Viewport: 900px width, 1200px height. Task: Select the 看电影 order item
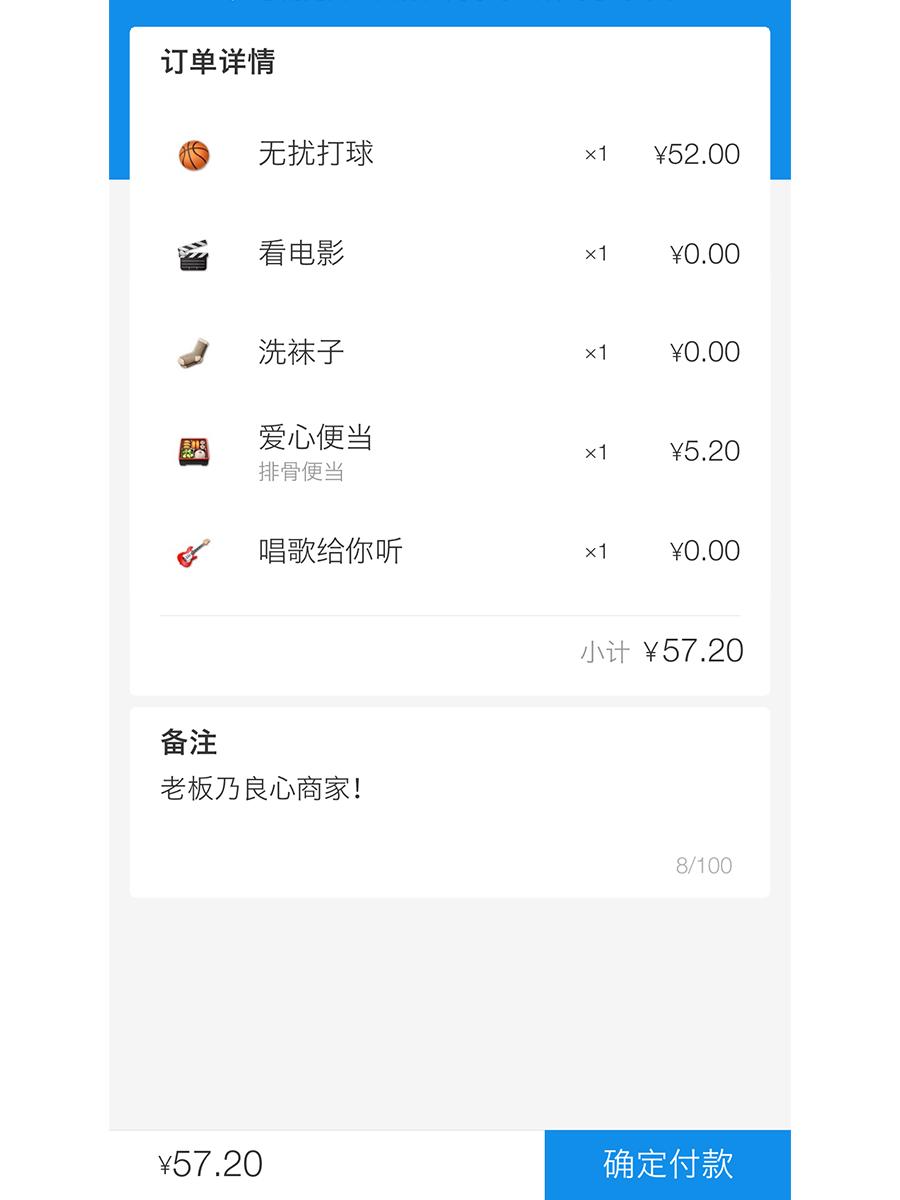point(295,254)
